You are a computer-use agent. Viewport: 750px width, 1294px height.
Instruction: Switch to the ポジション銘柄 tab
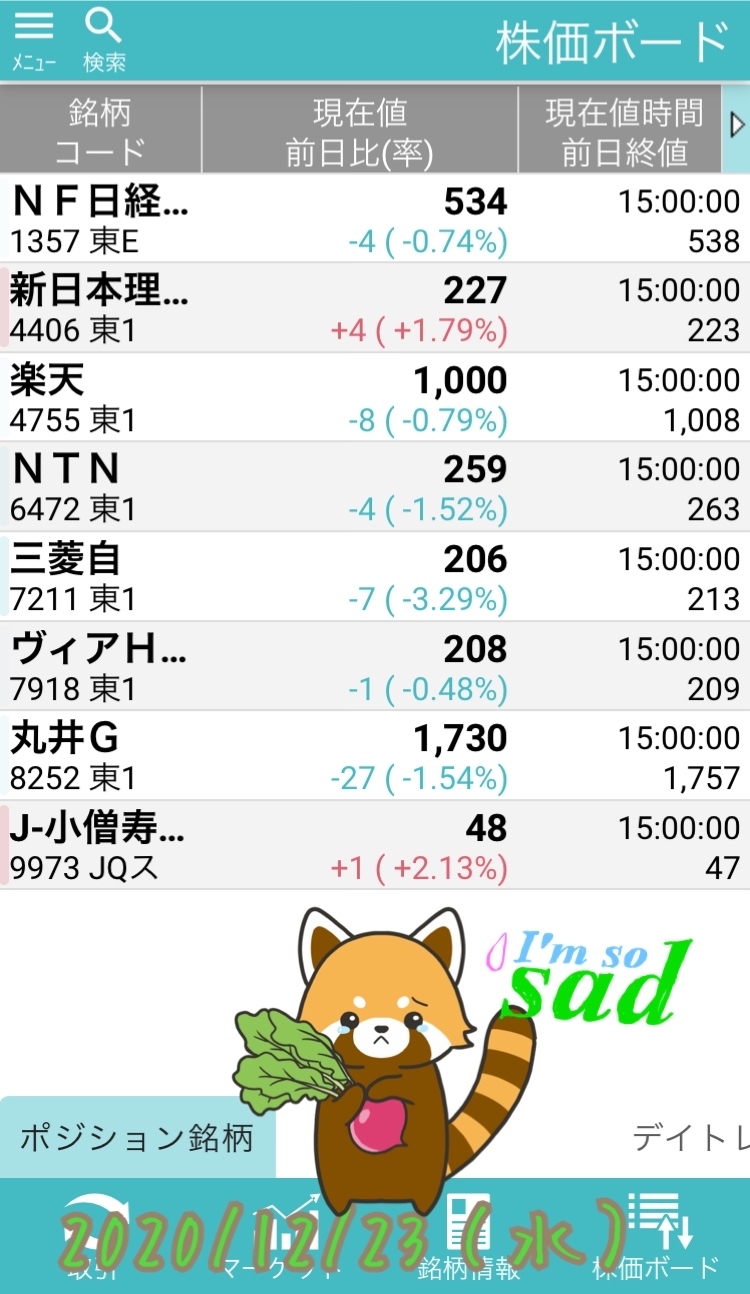tap(137, 1137)
